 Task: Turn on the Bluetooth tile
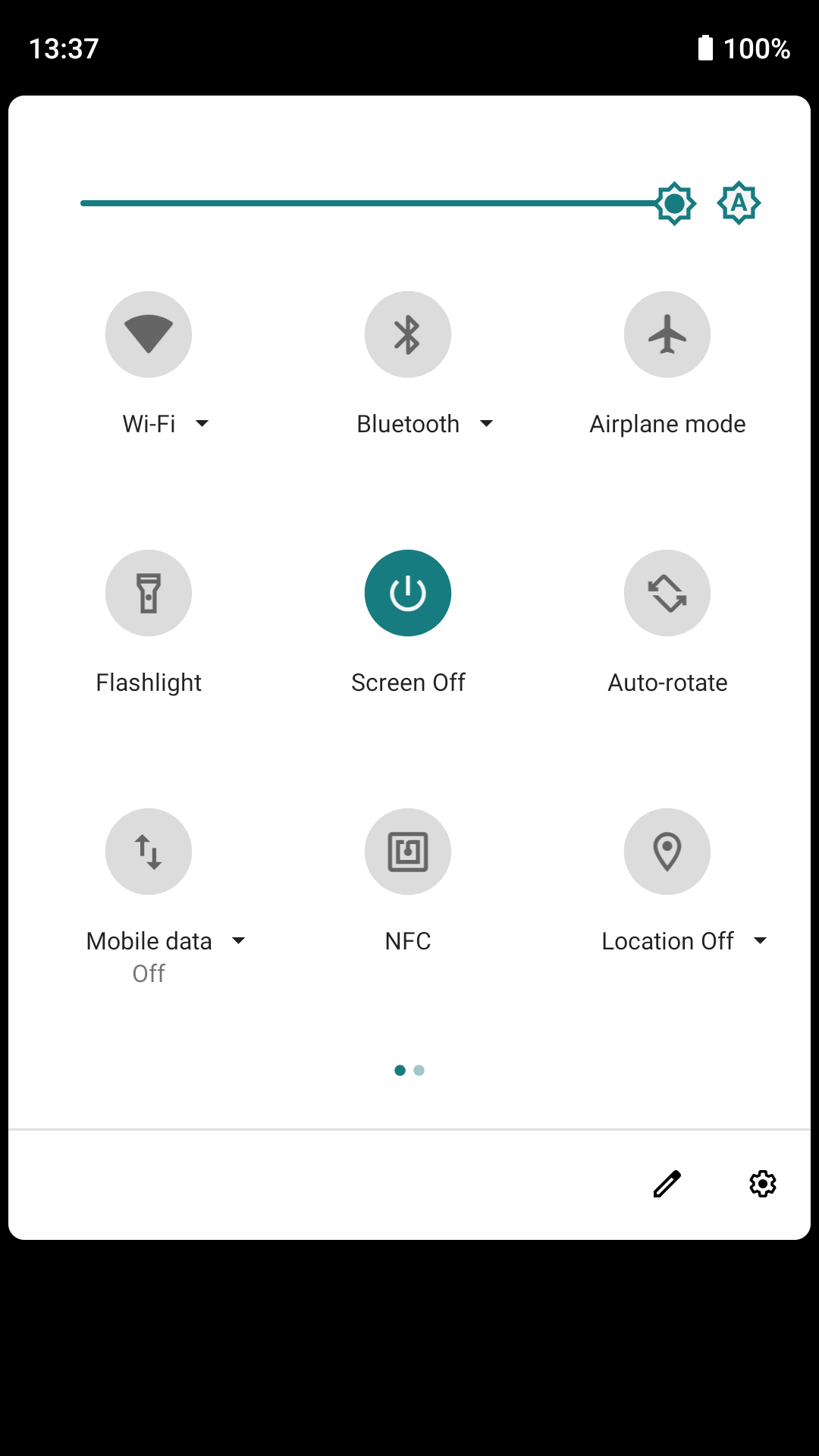(x=408, y=334)
